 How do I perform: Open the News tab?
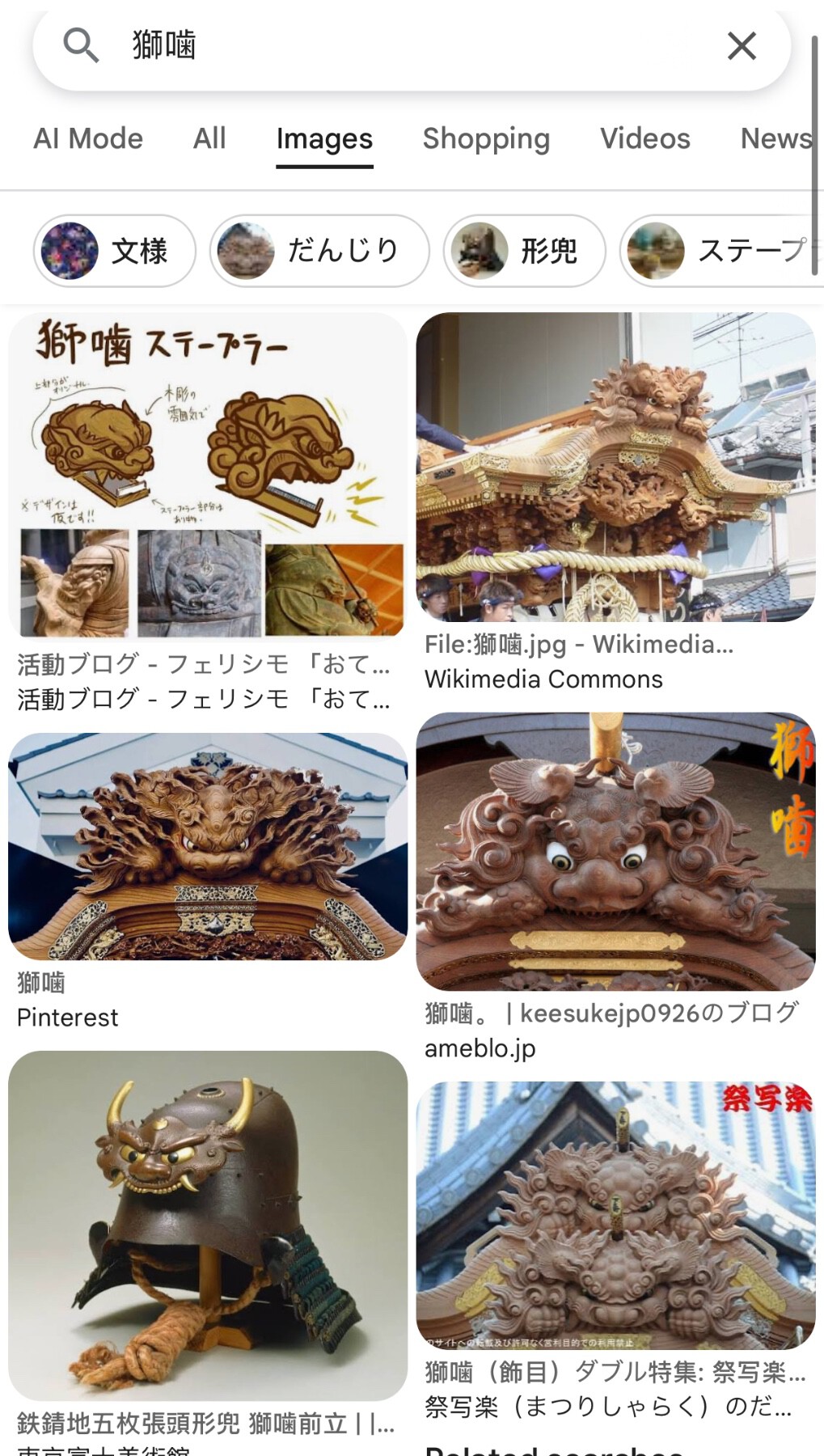775,138
